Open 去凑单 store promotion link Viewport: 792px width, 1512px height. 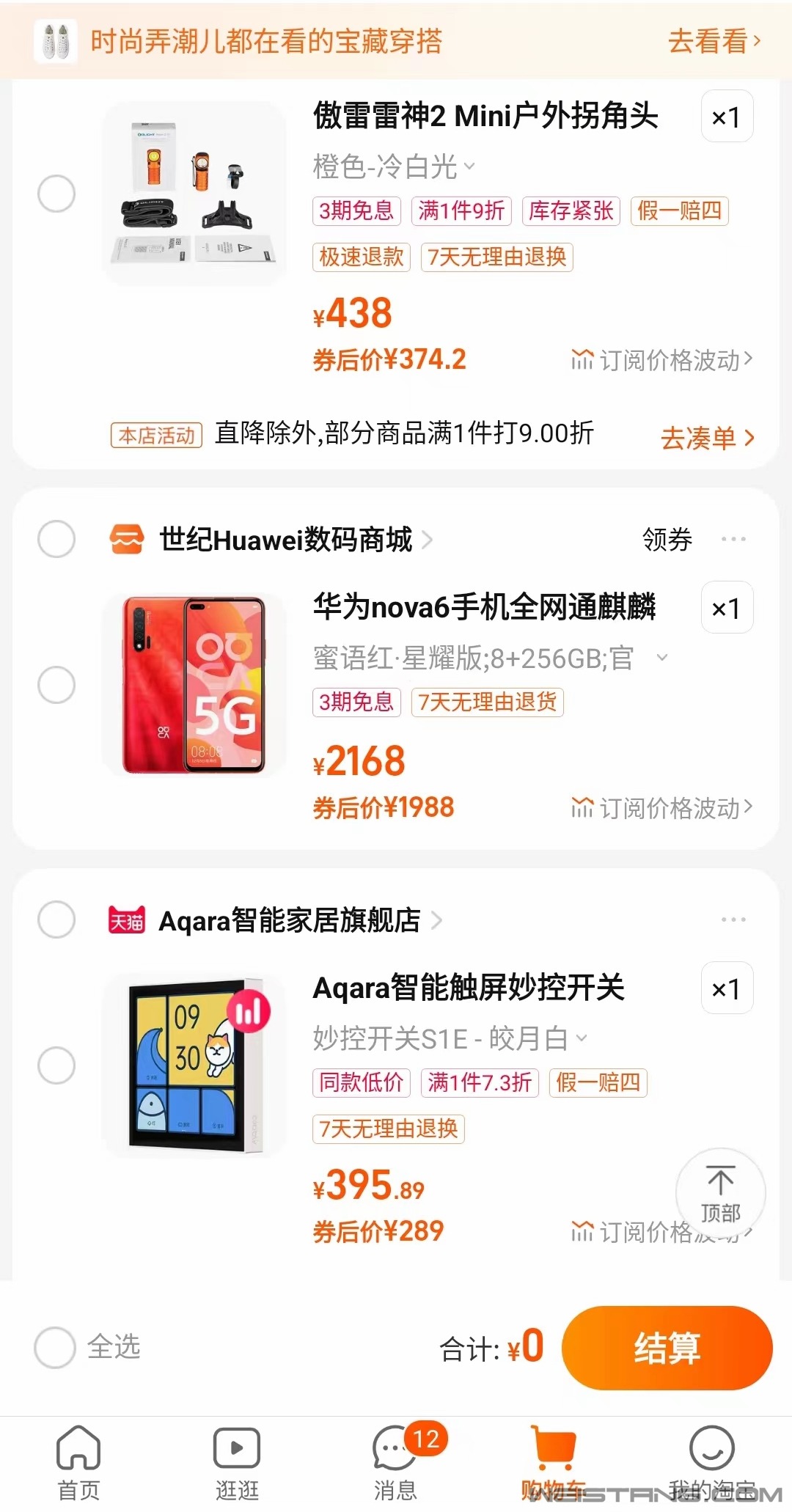pos(706,438)
